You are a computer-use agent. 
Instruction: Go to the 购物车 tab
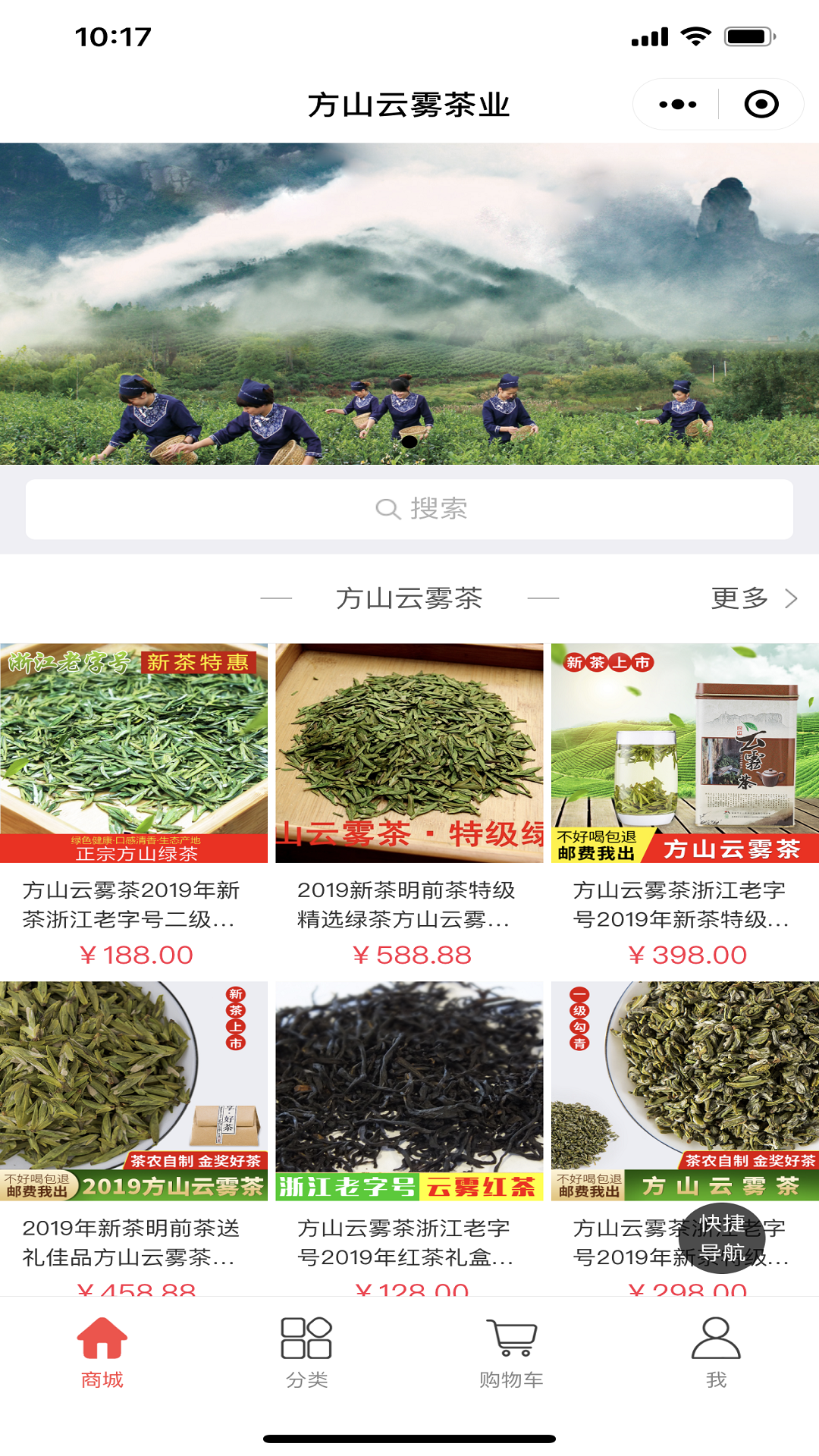pyautogui.click(x=511, y=1353)
